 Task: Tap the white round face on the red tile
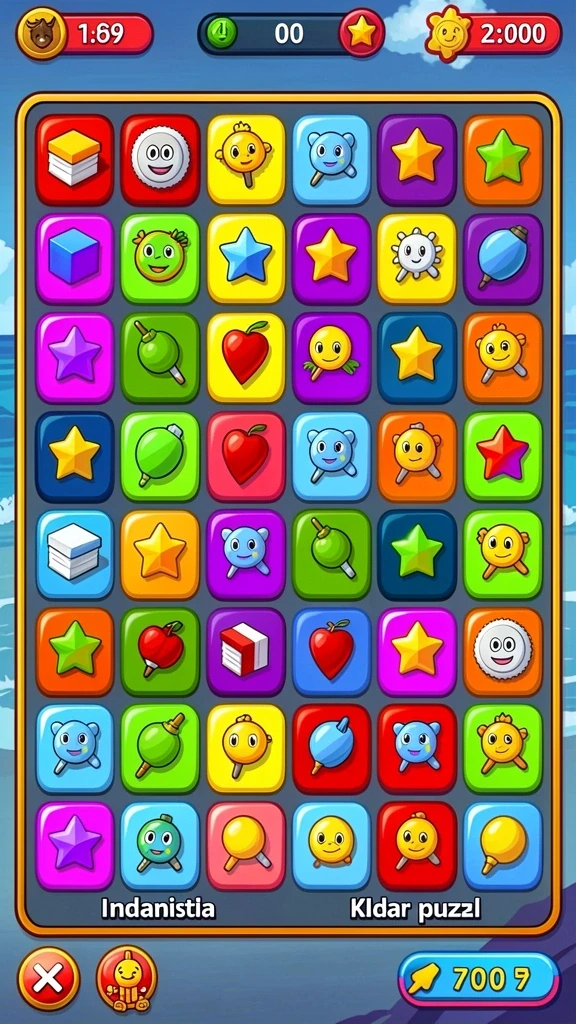click(160, 160)
